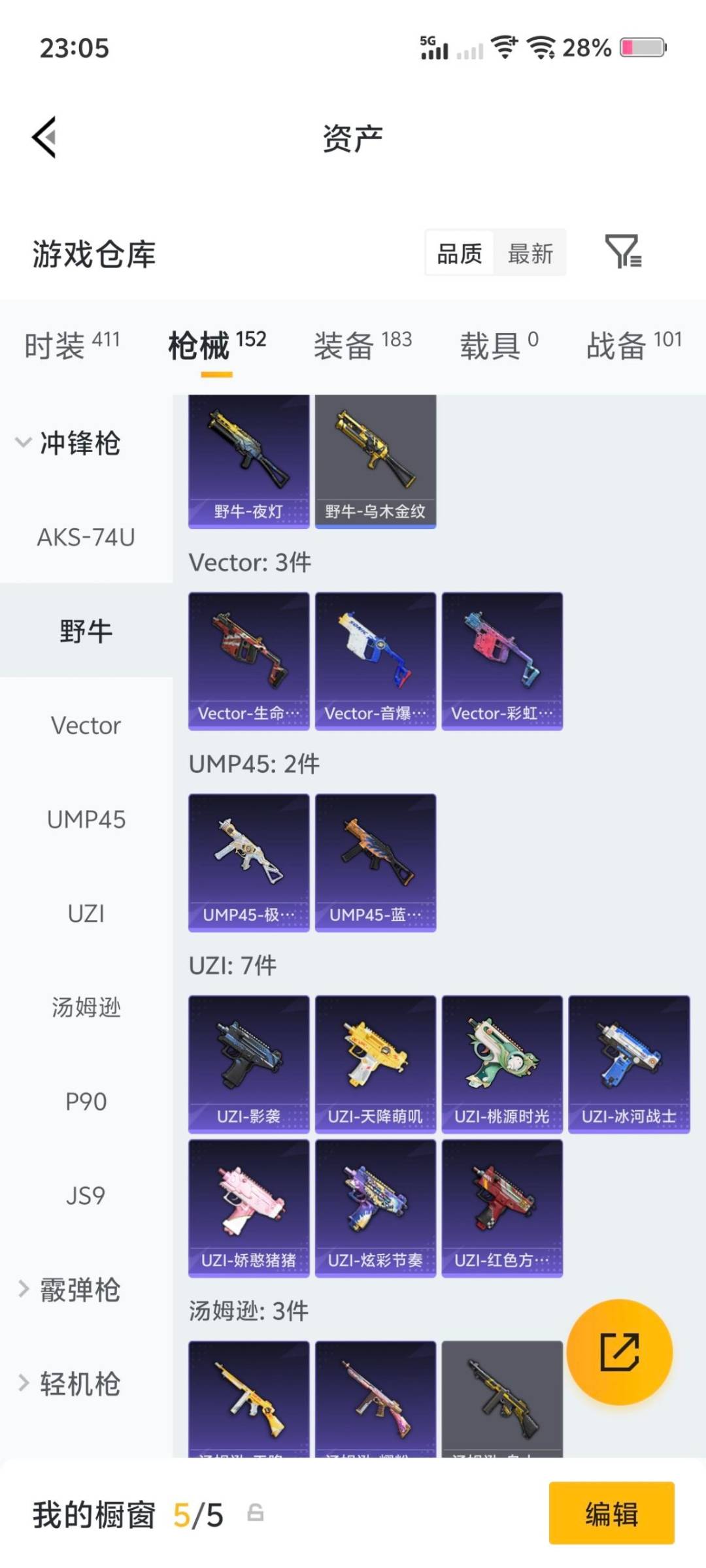706x1568 pixels.
Task: Select the UZI-影袭 skin
Action: (249, 1062)
